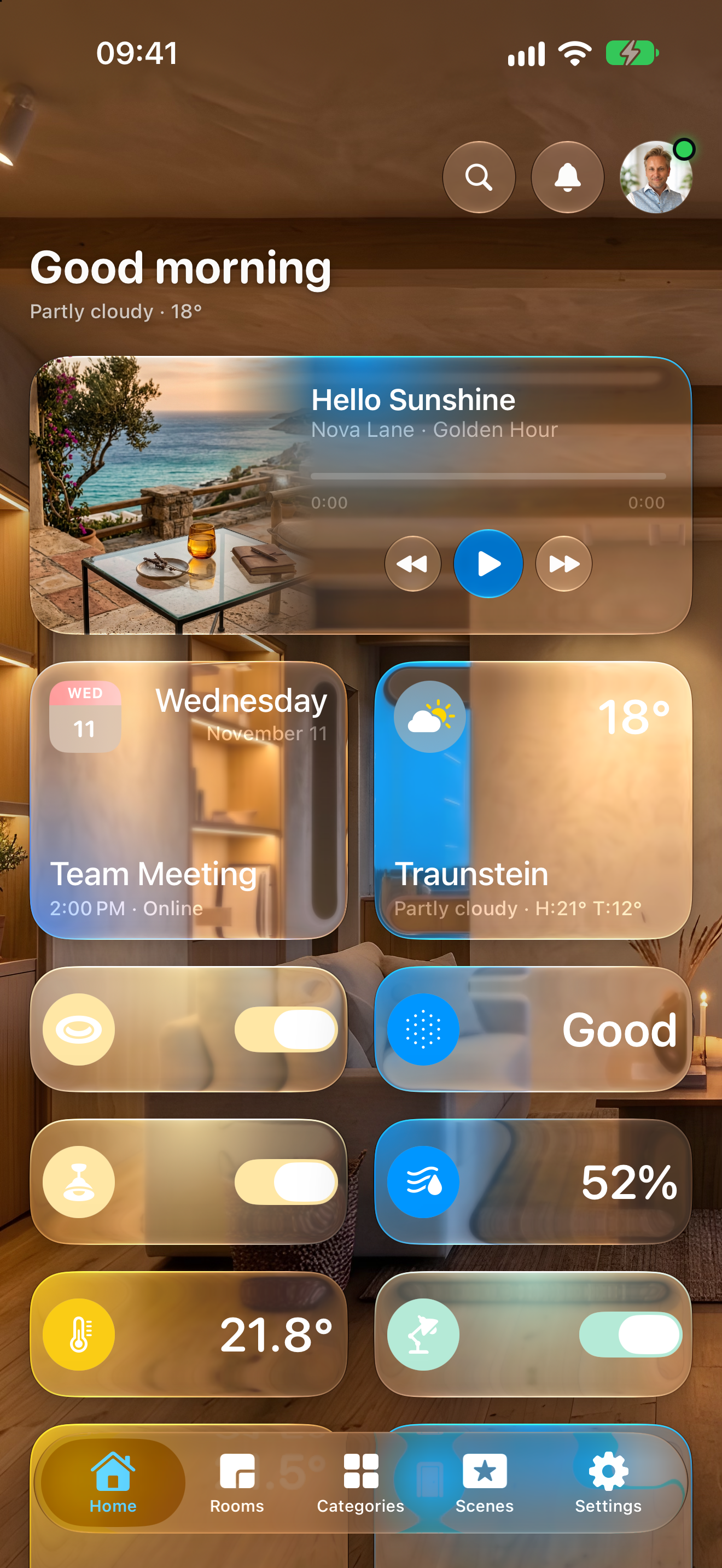Tap the music progress bar
The image size is (722, 1568).
[x=488, y=476]
